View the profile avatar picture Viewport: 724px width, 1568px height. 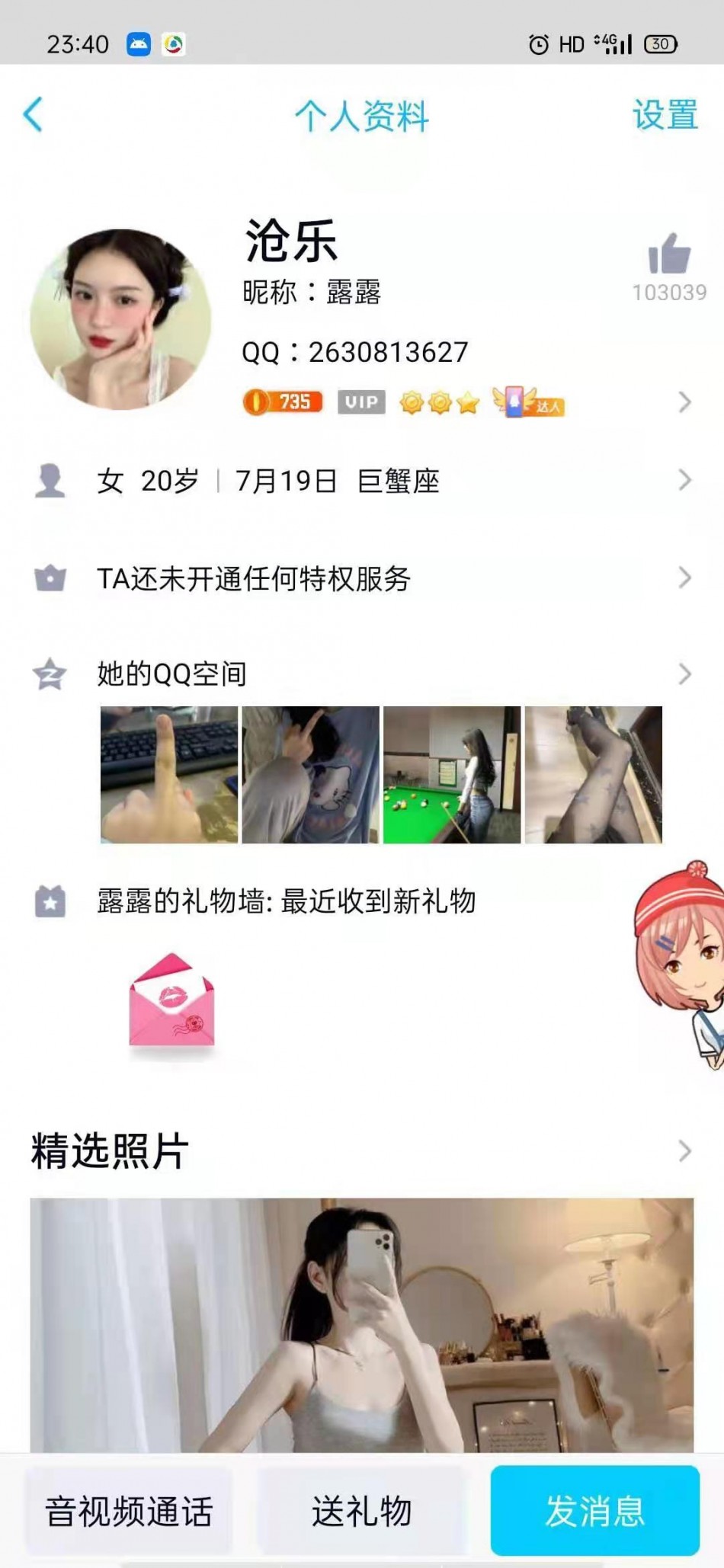pos(120,319)
